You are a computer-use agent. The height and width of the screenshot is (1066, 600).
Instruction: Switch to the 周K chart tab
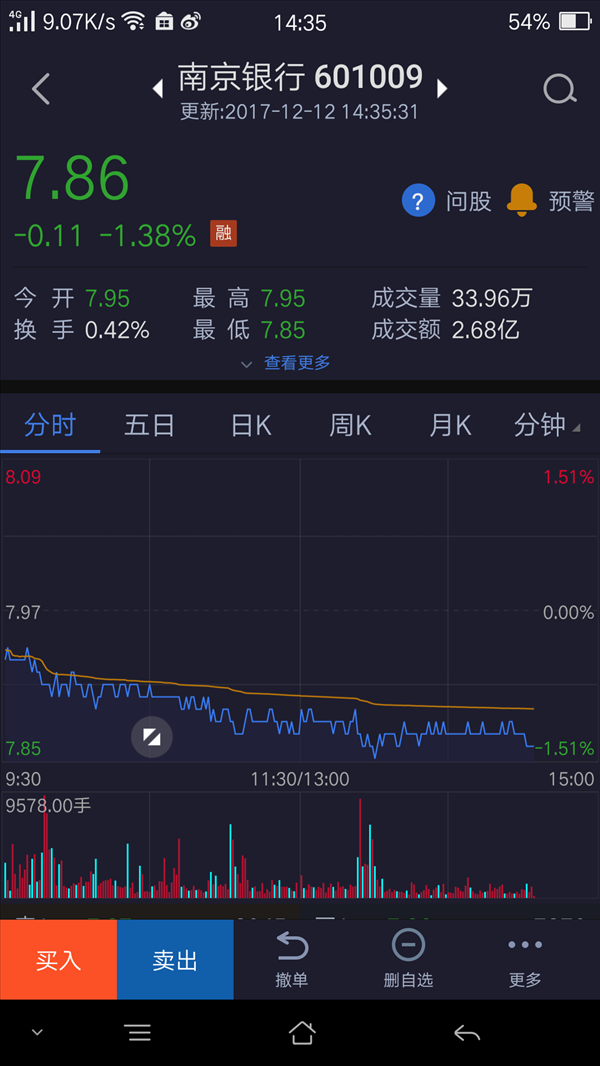pyautogui.click(x=350, y=426)
